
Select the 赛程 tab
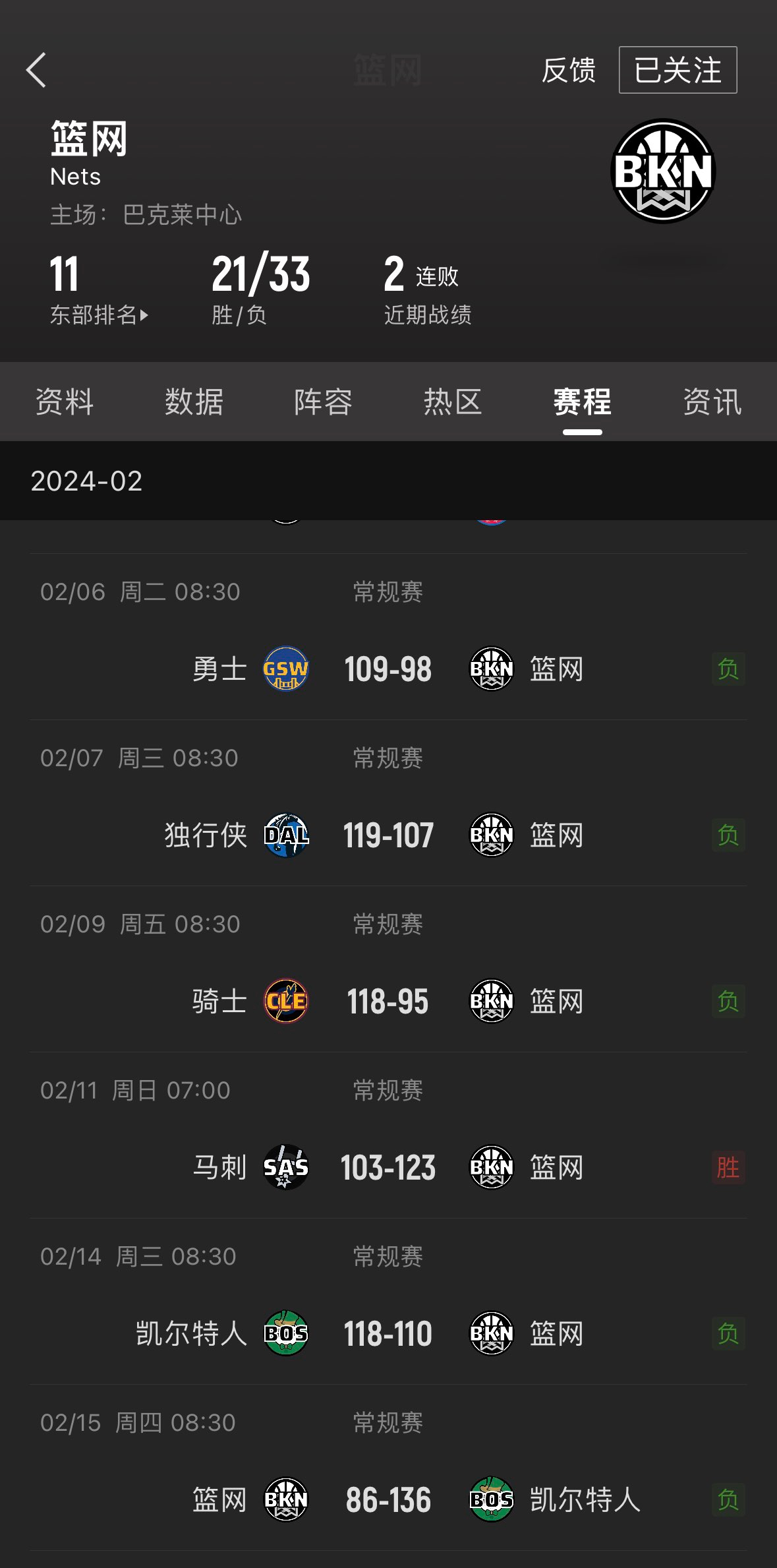(583, 402)
